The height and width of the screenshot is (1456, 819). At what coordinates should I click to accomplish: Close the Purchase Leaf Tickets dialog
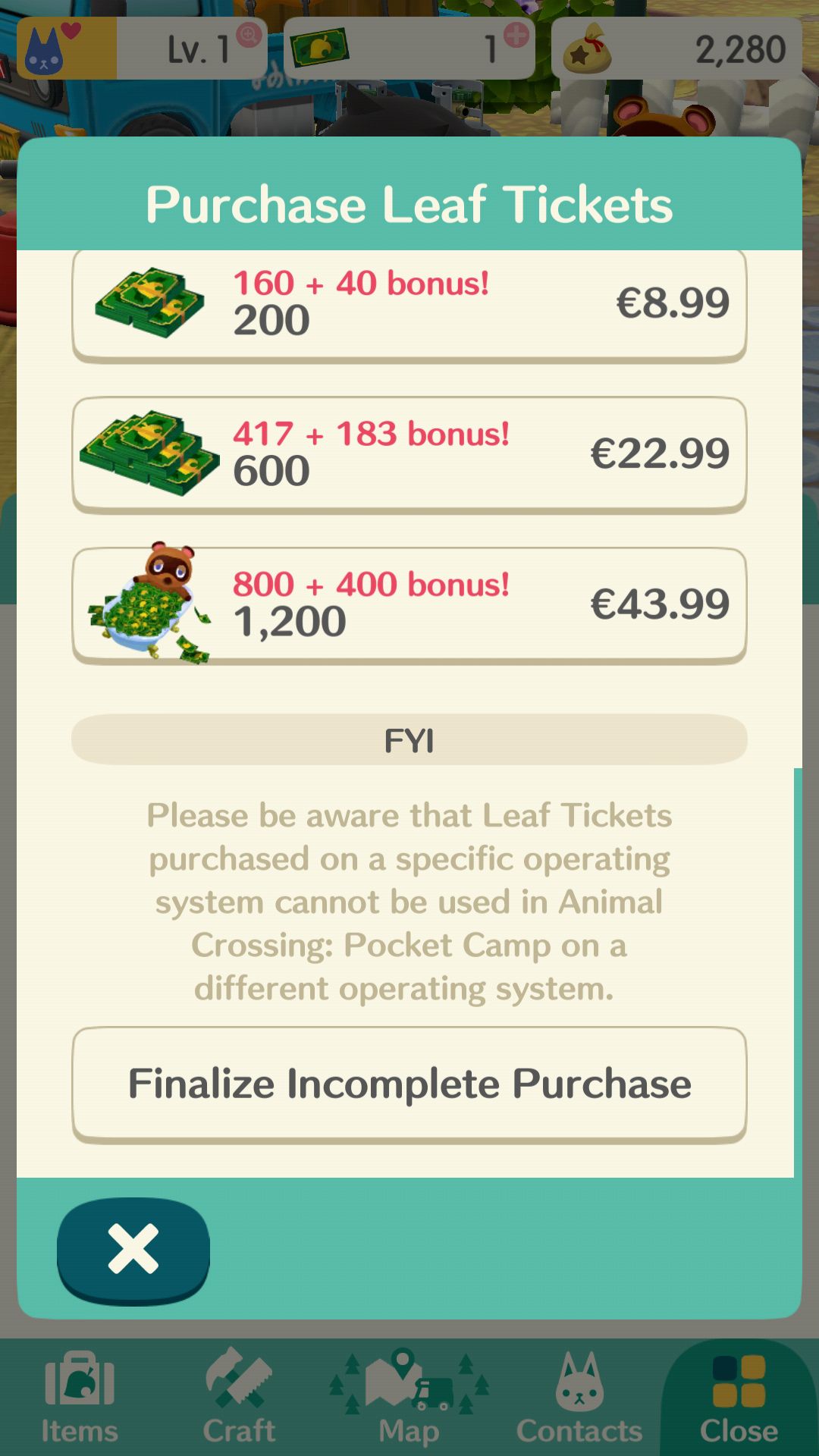(x=133, y=1250)
